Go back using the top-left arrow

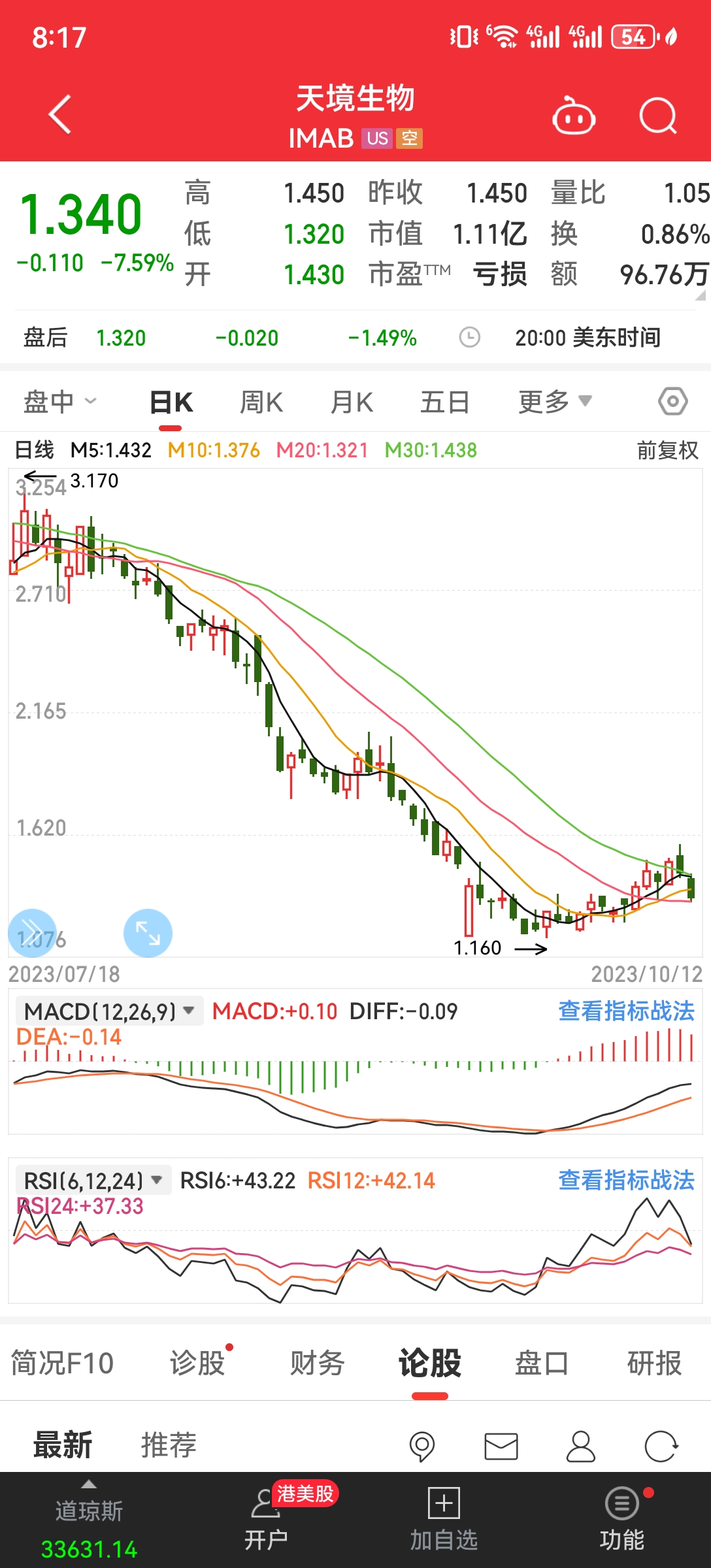point(60,115)
